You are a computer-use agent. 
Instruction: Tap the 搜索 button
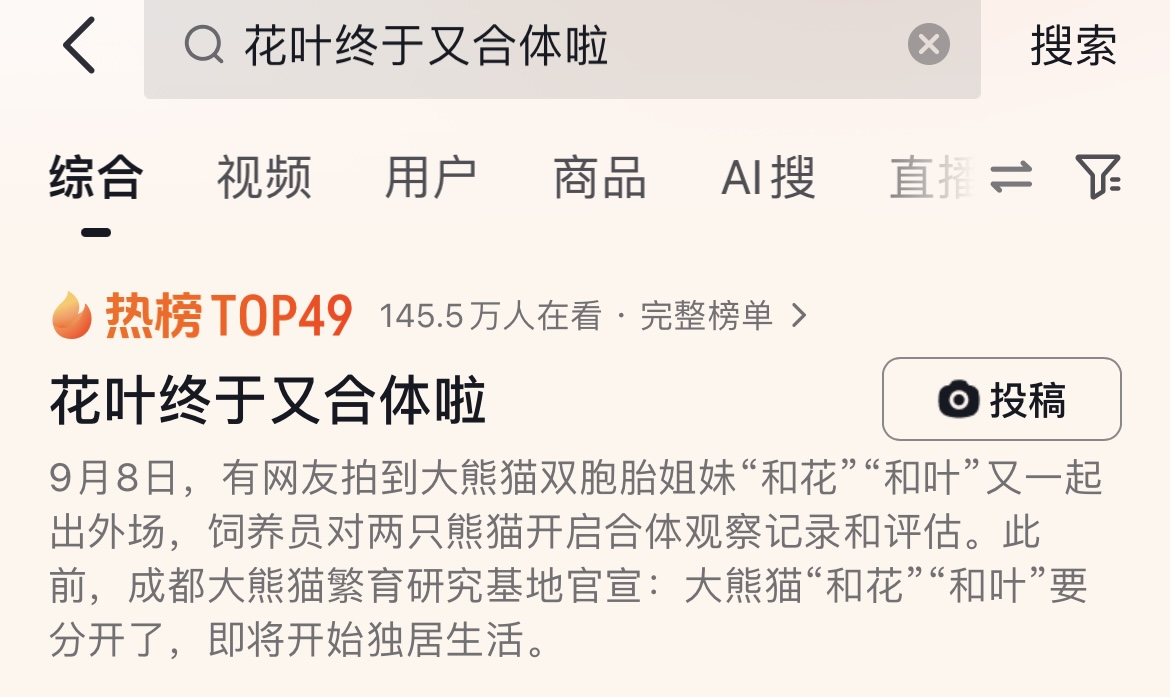(x=1073, y=46)
